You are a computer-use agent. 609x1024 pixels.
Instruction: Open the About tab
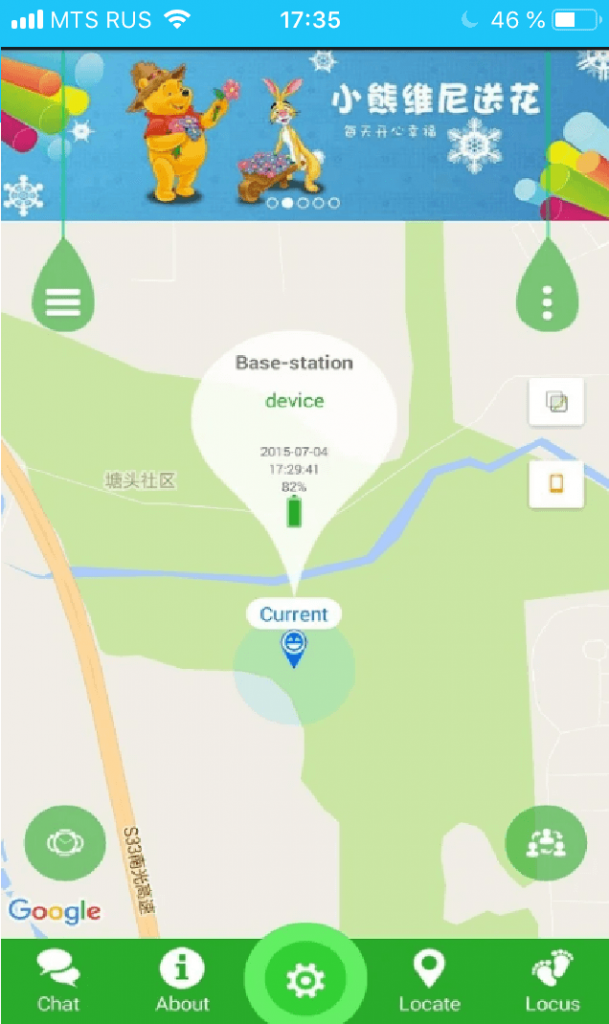pos(182,981)
